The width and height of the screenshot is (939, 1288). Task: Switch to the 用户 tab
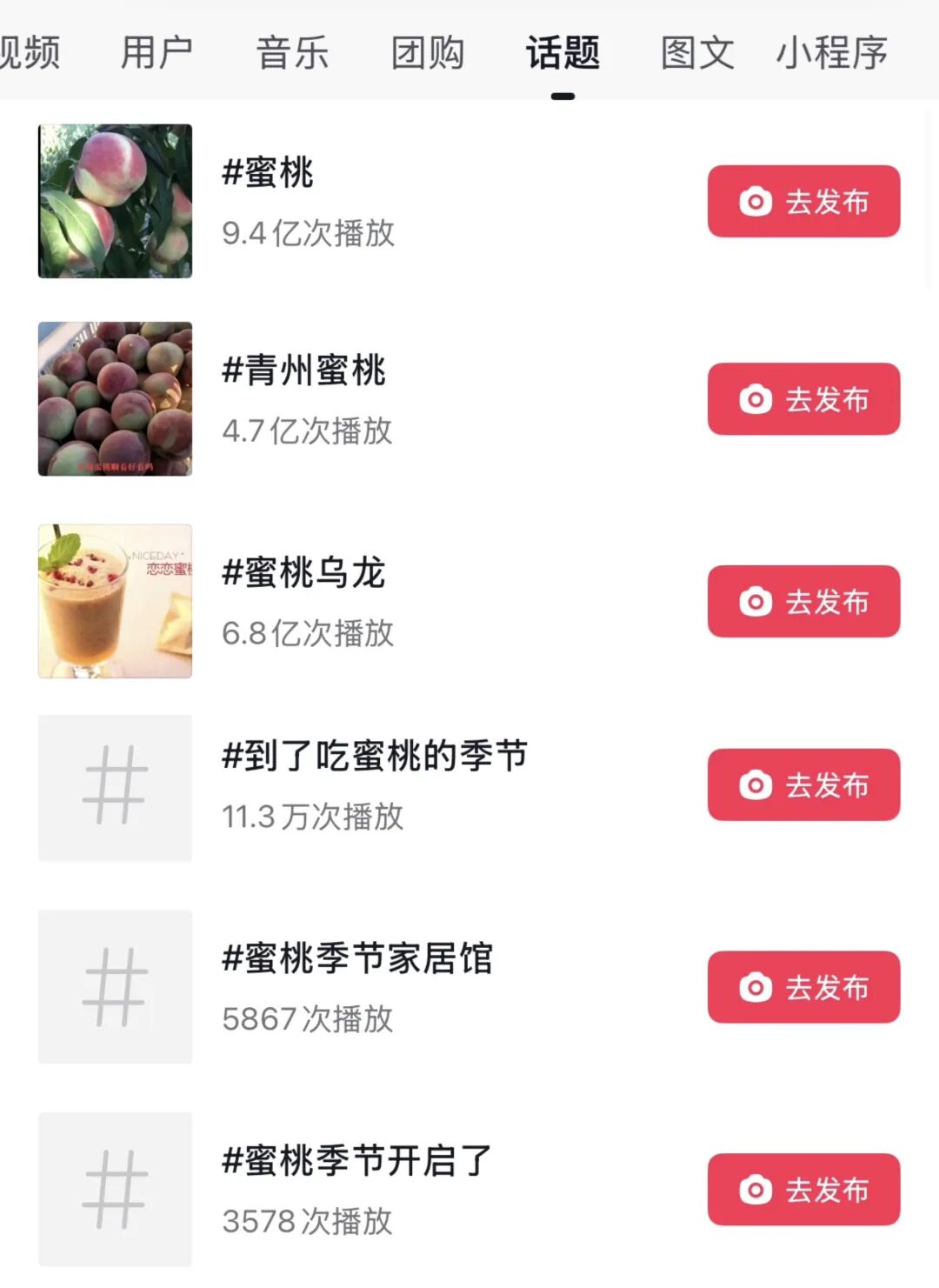click(x=156, y=52)
